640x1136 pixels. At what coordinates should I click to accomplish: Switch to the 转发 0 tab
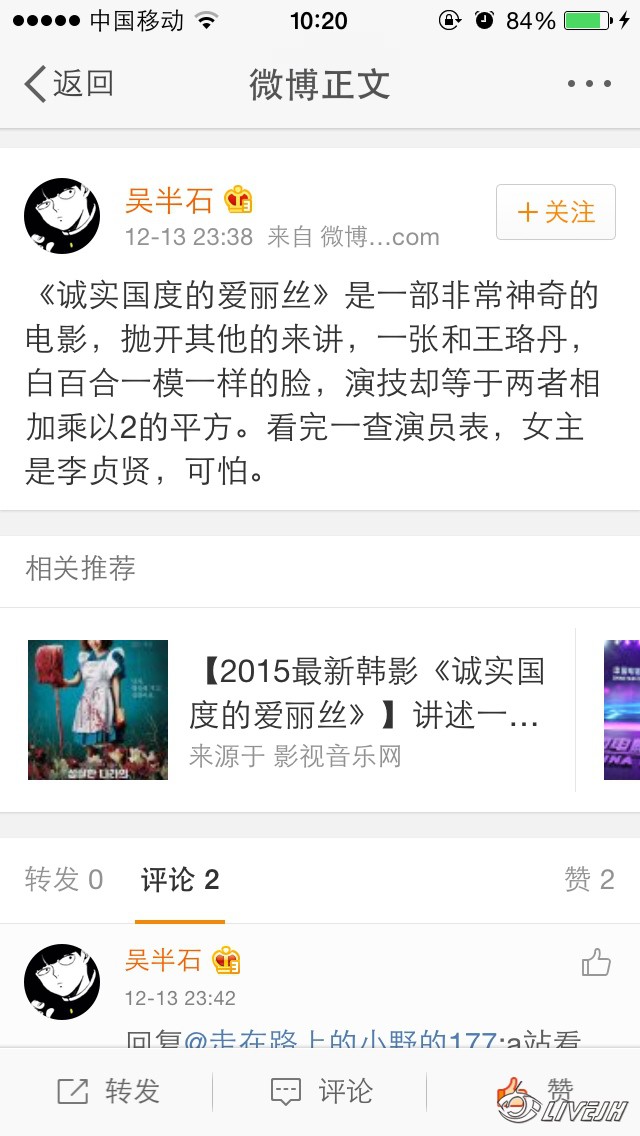pos(64,880)
